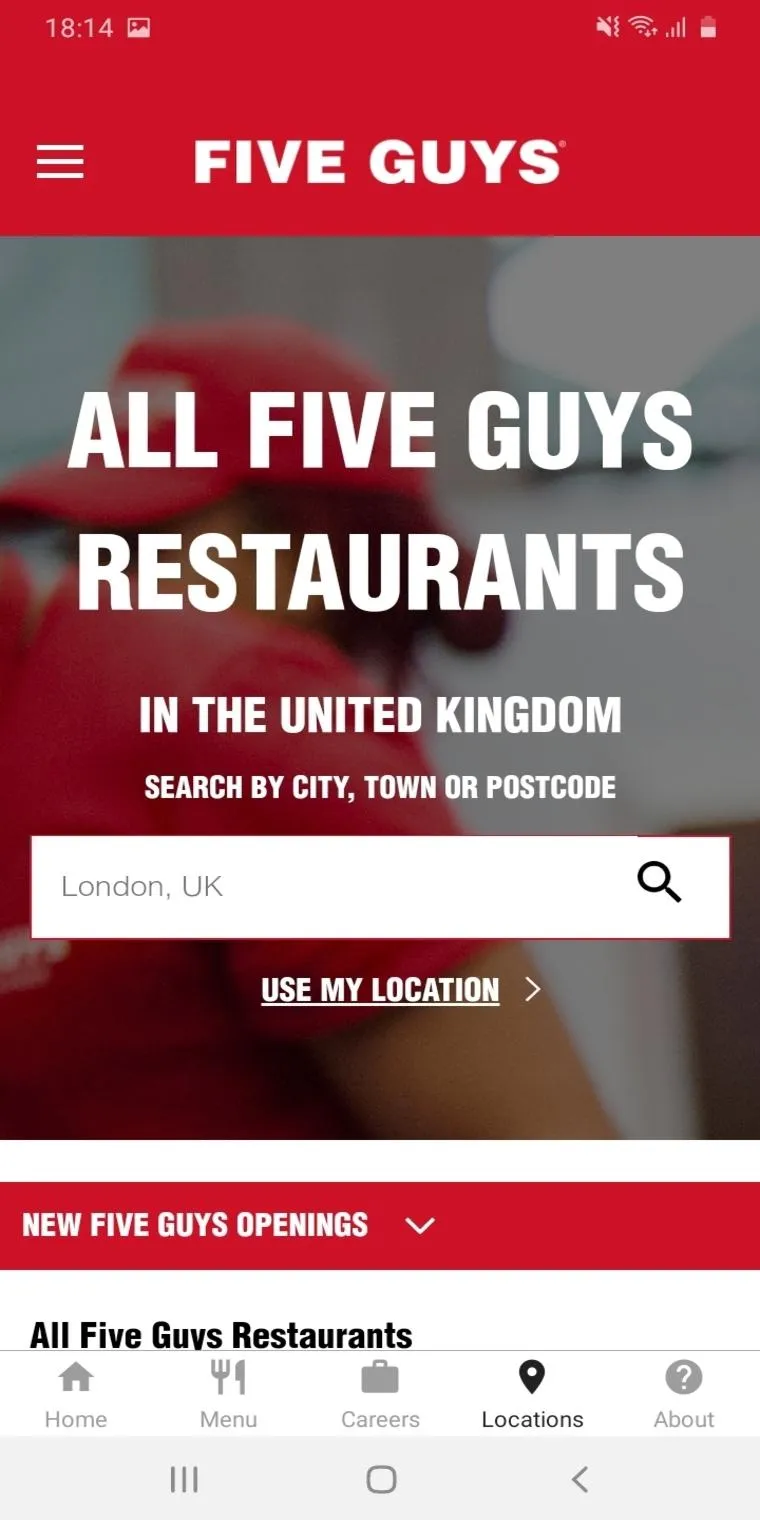Collapse the openings banner dropdown arrow
The image size is (760, 1520).
[x=420, y=1226]
